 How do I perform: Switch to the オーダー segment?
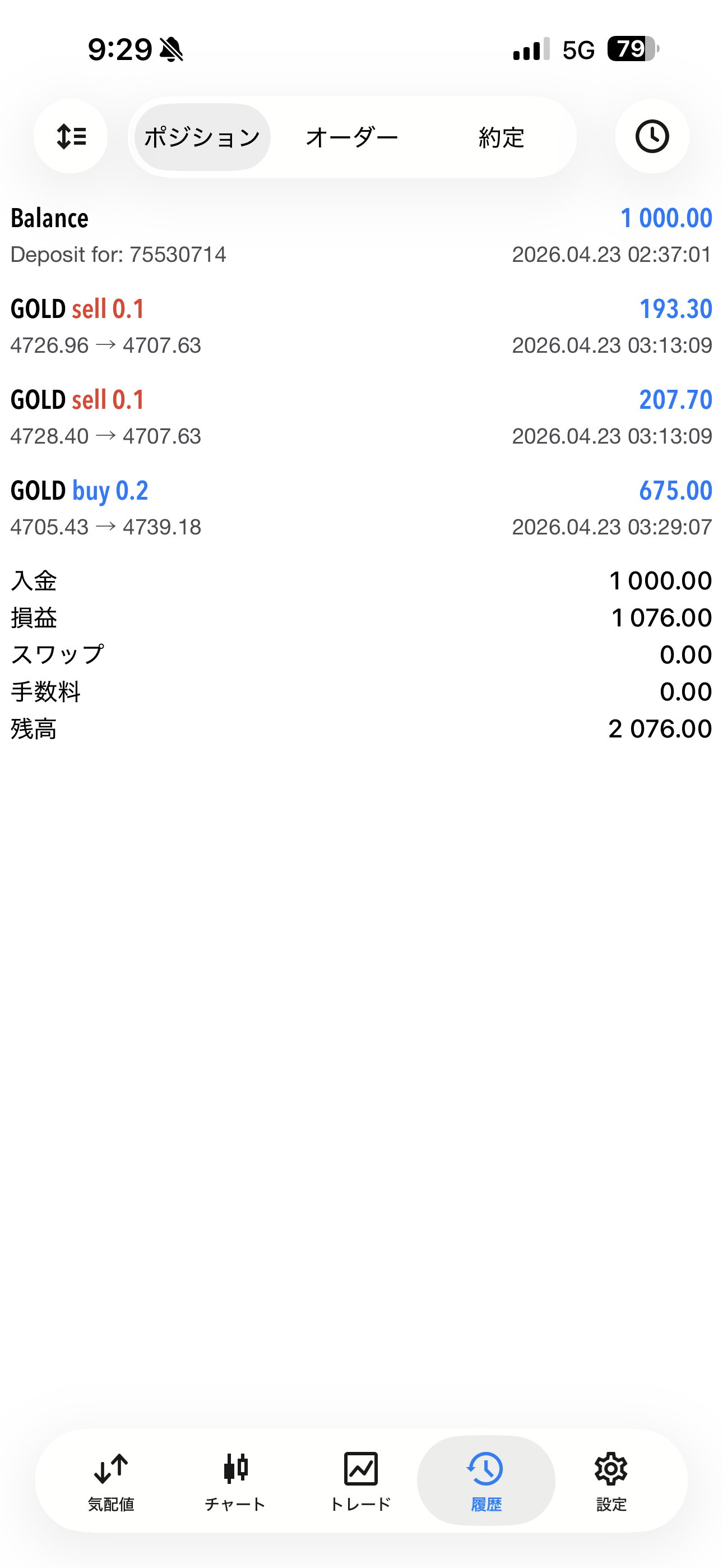pyautogui.click(x=352, y=137)
